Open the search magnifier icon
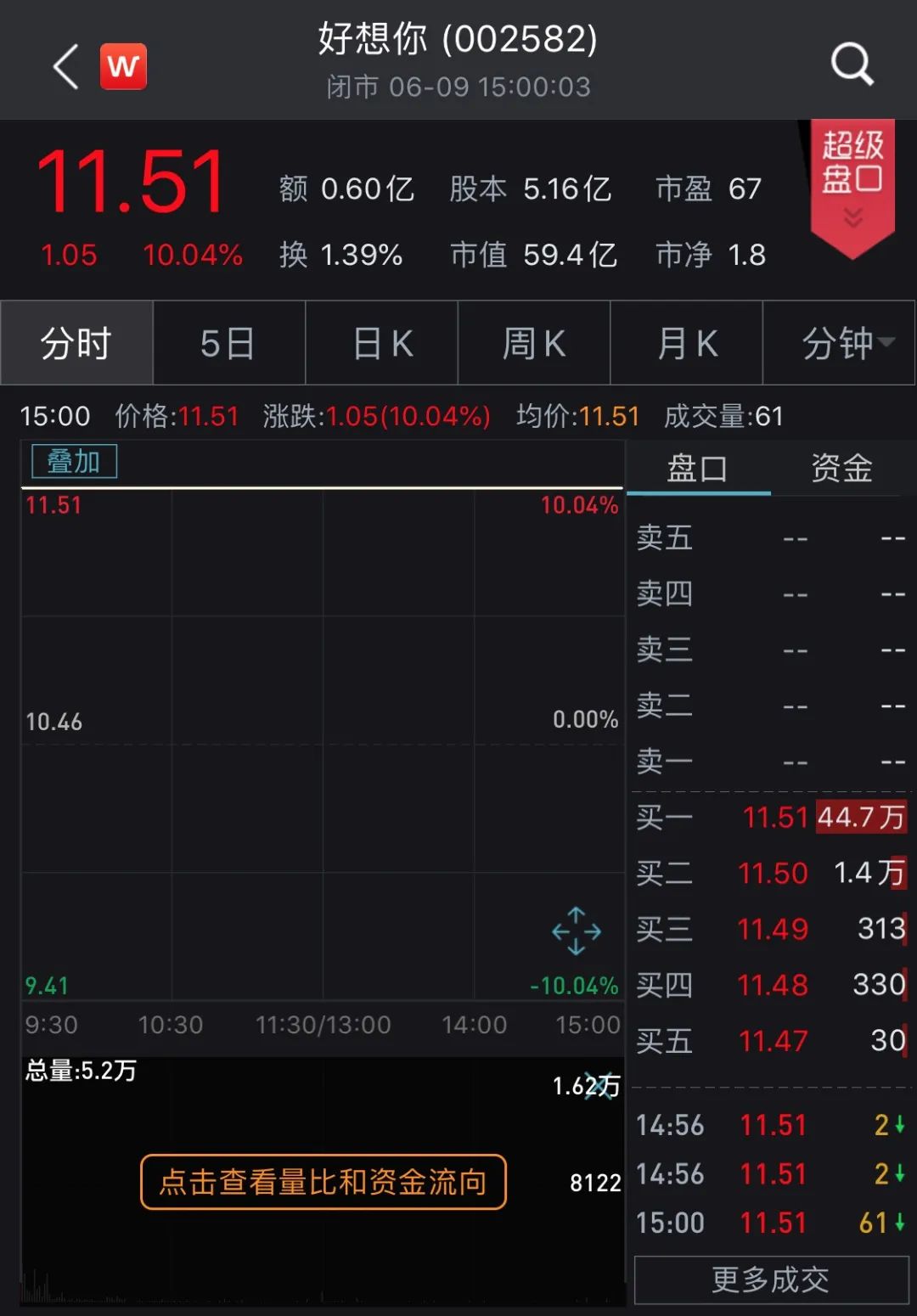 852,65
